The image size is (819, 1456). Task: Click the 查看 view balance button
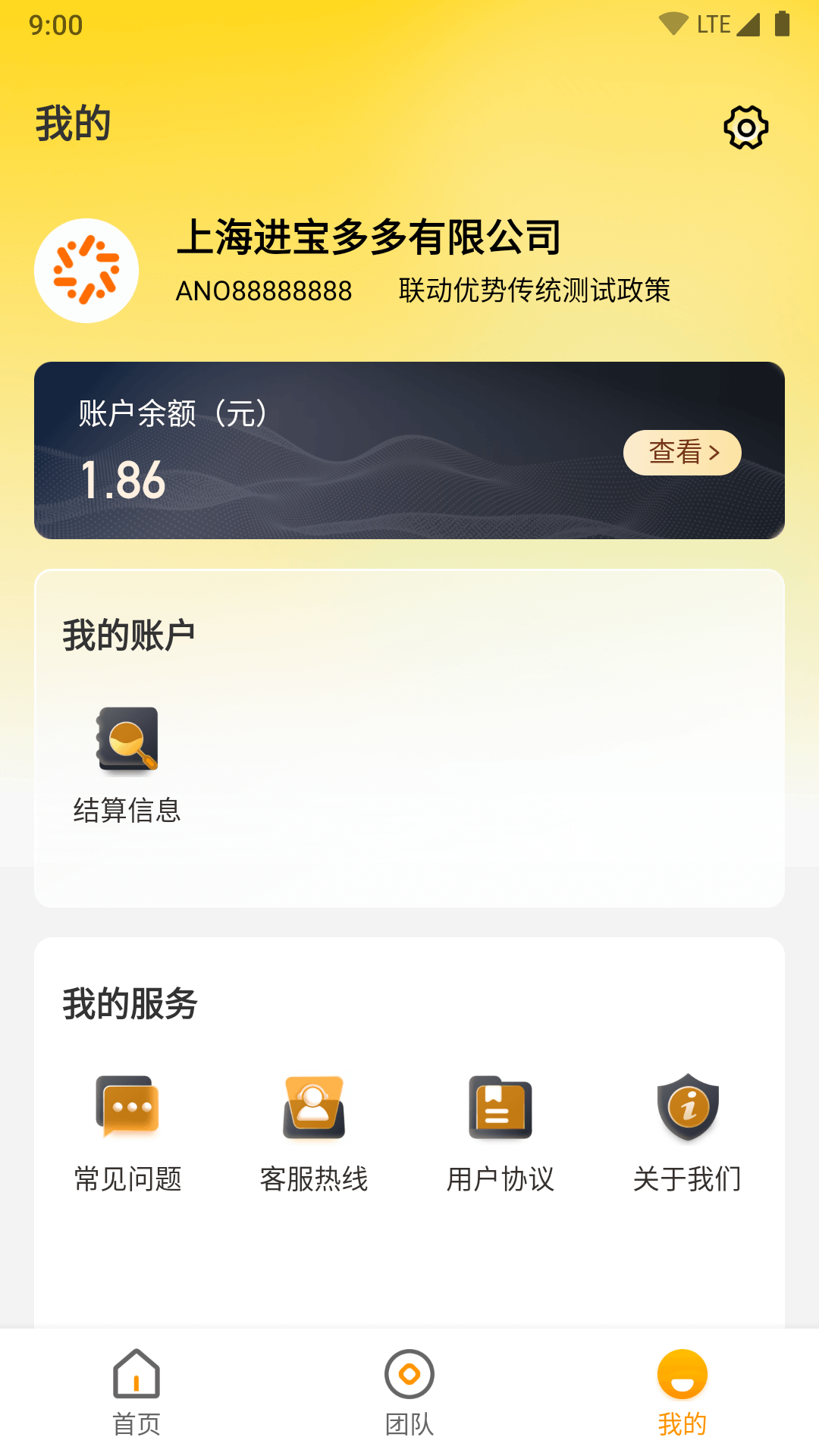pos(681,452)
